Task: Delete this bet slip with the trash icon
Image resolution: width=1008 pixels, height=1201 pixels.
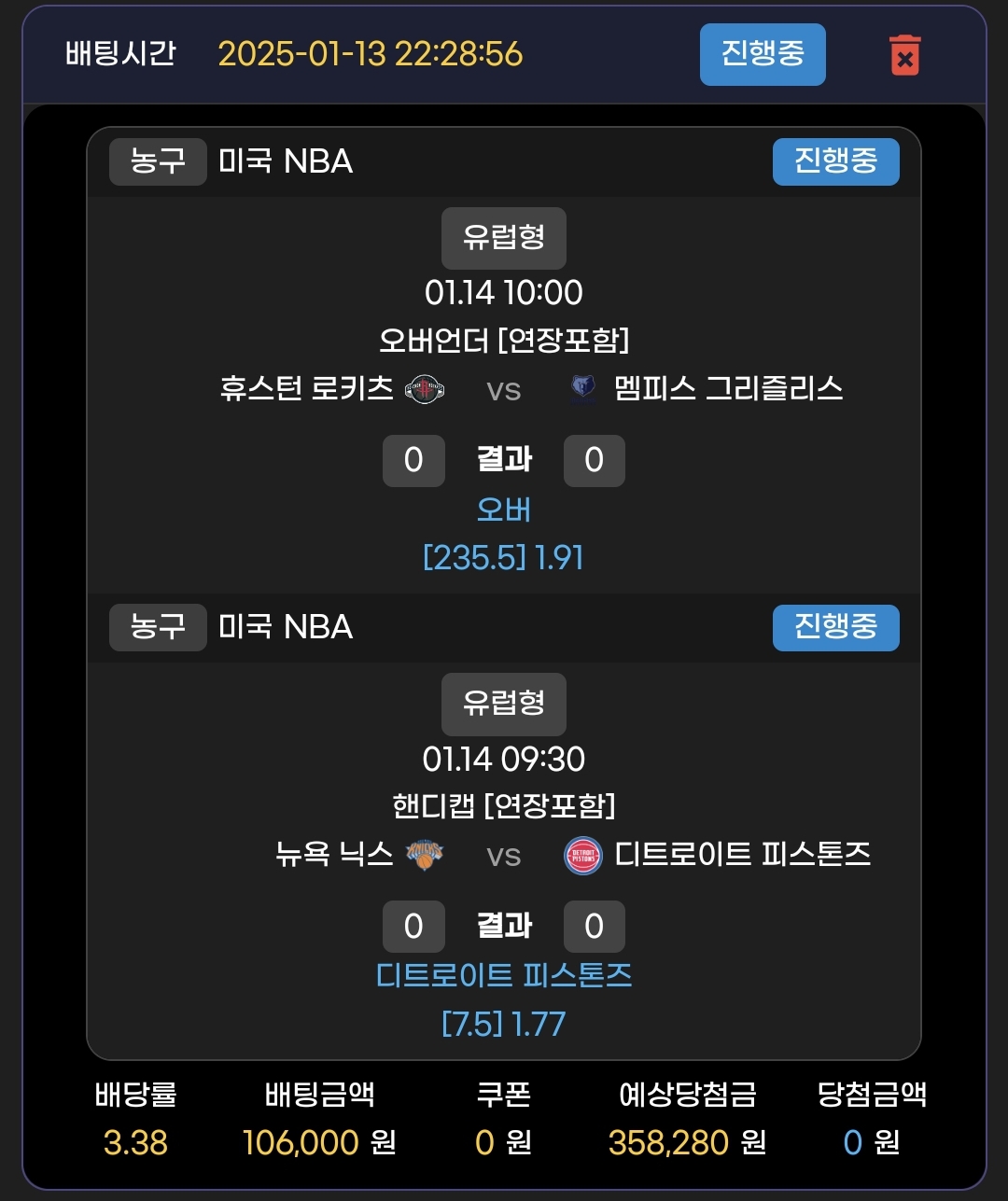Action: click(x=904, y=55)
